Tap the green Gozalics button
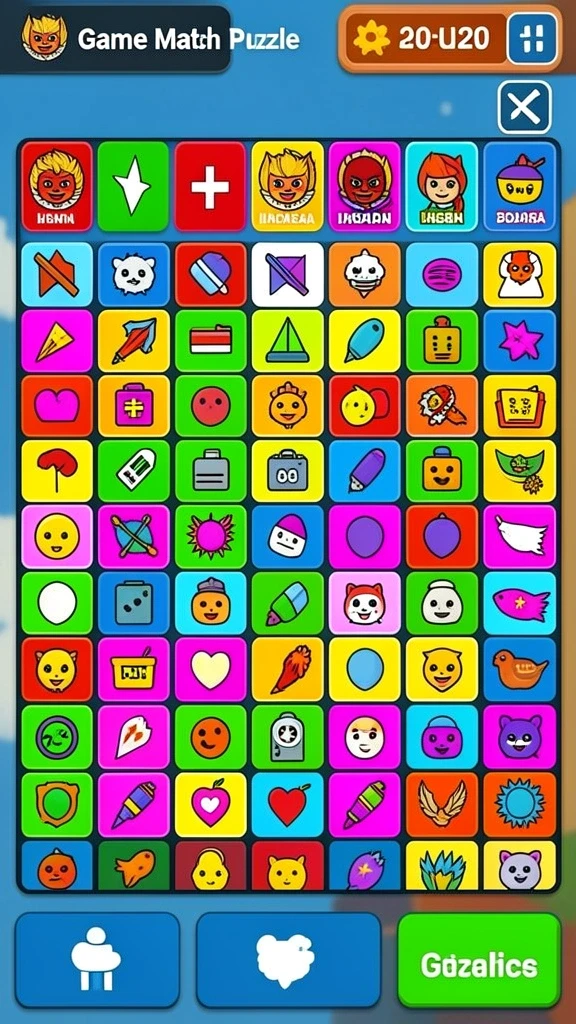This screenshot has height=1024, width=576. 479,965
